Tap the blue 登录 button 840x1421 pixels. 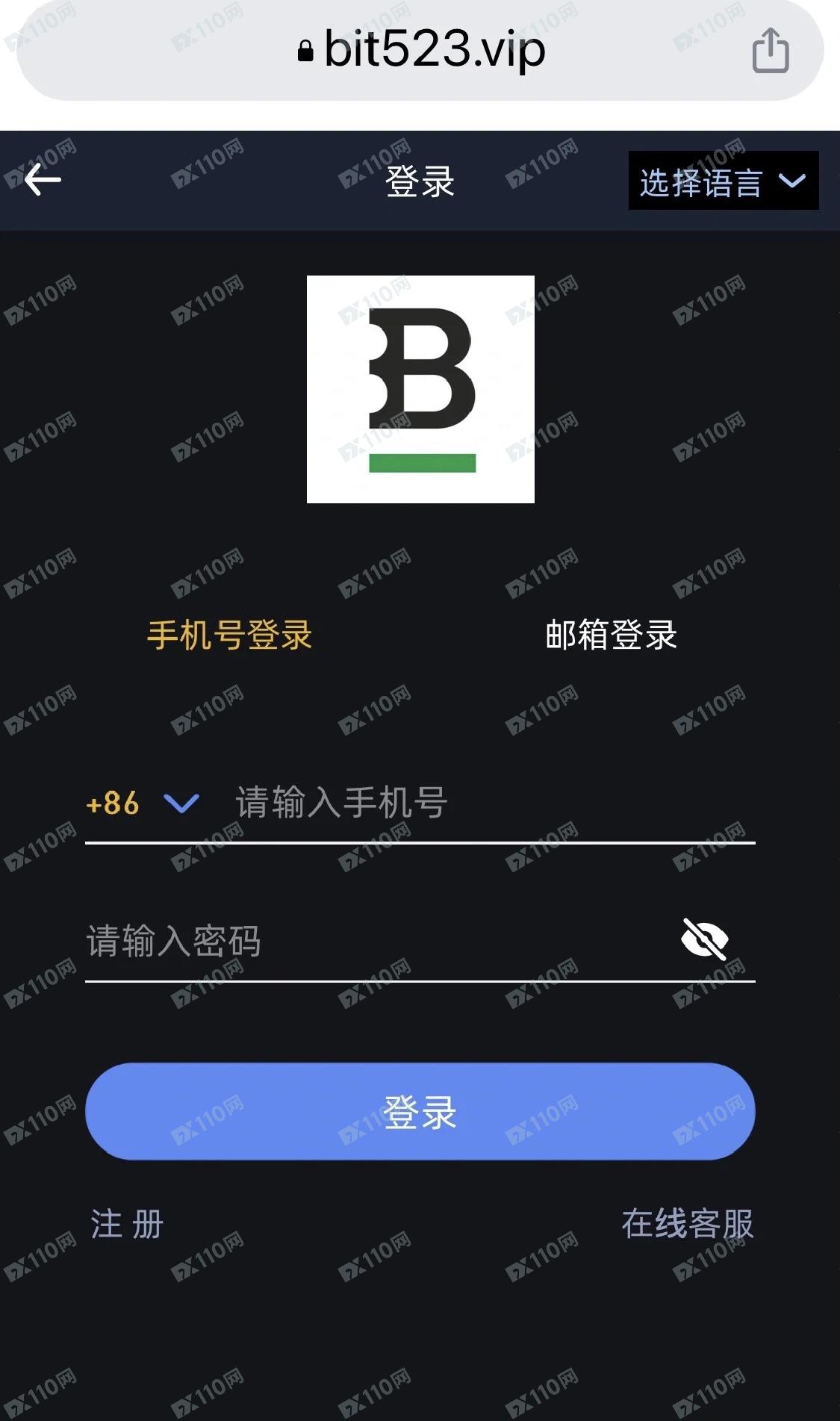coord(420,1111)
